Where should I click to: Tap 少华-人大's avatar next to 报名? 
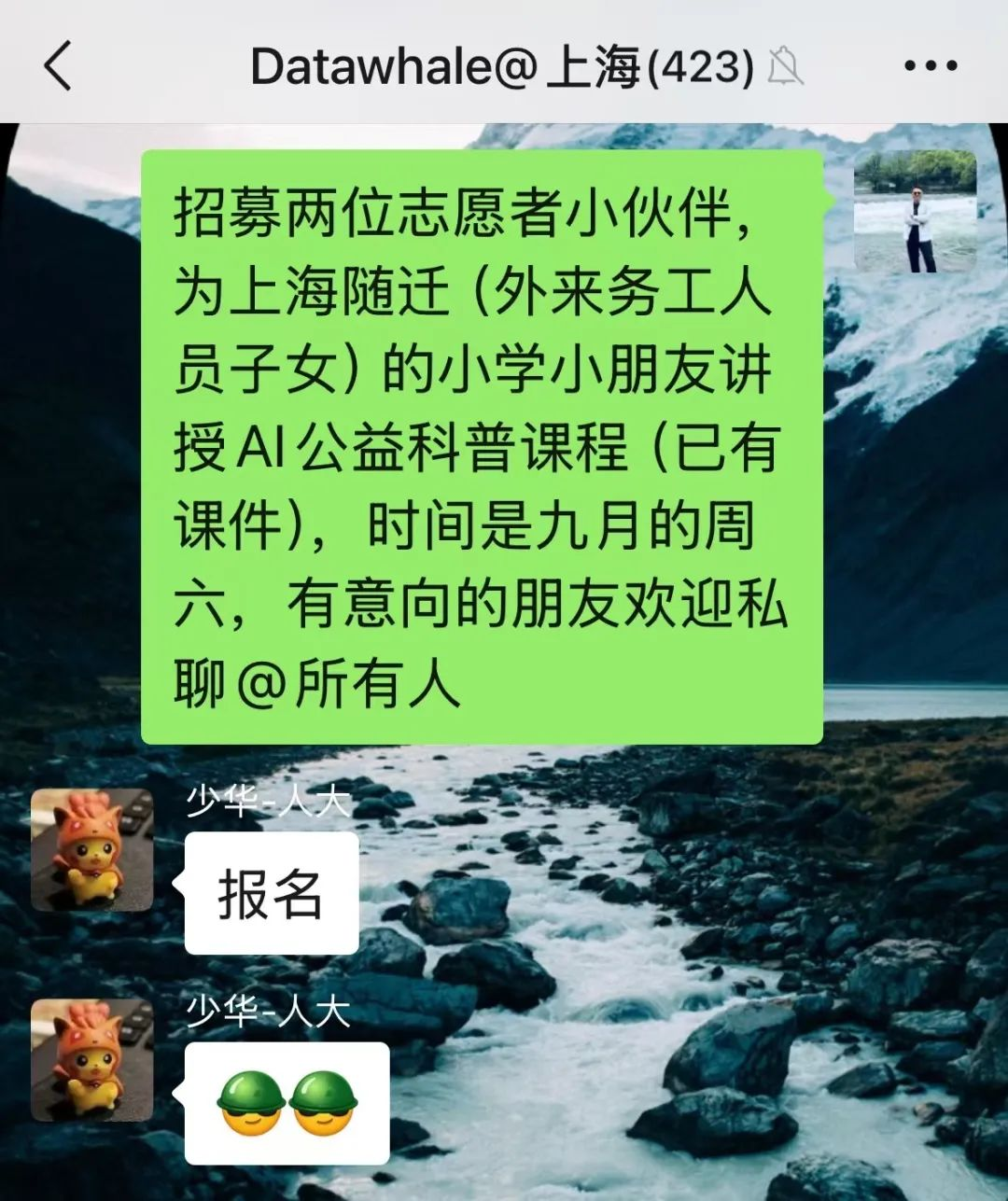point(92,850)
